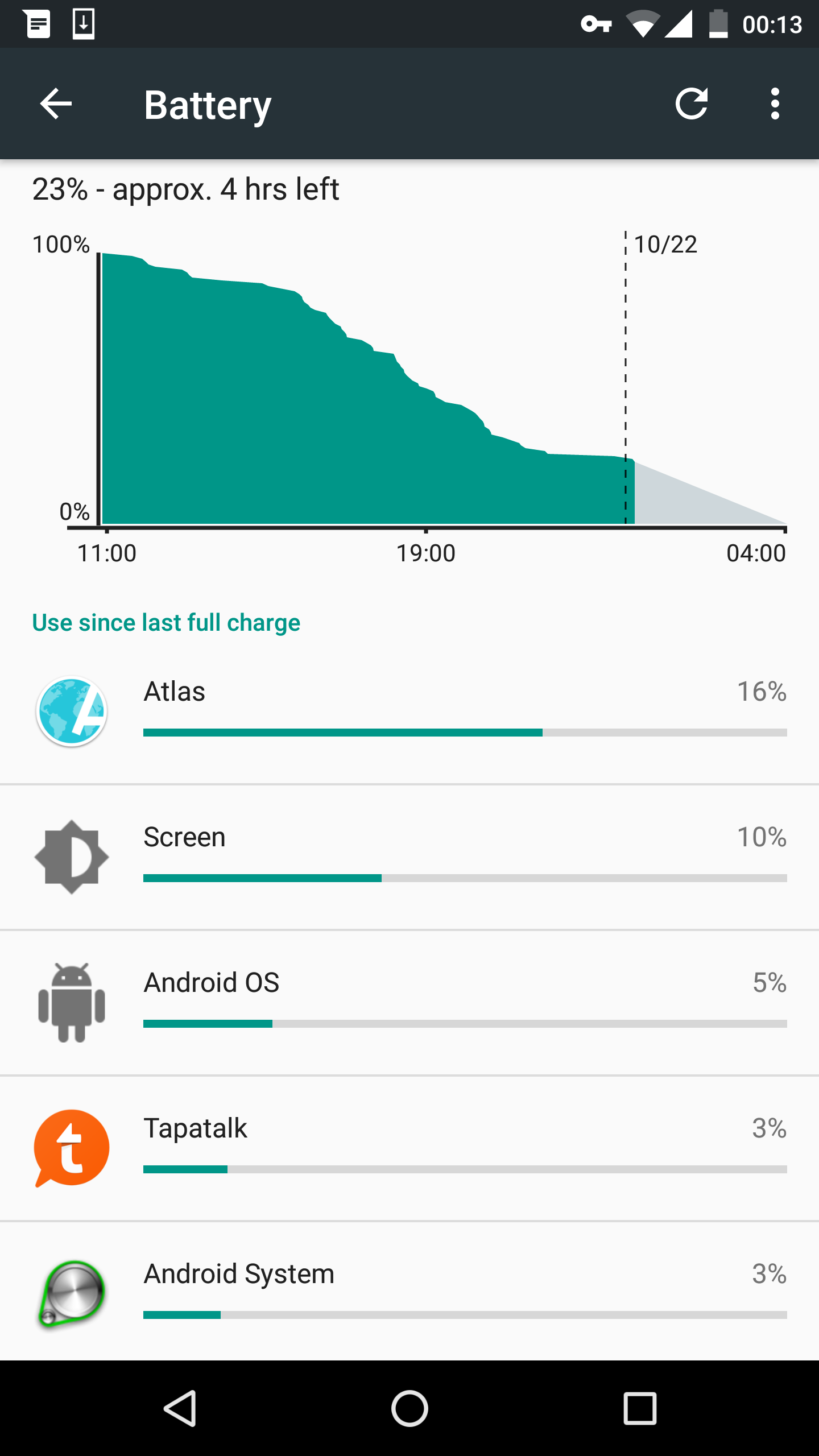
Task: Go back from the Battery screen
Action: (56, 104)
